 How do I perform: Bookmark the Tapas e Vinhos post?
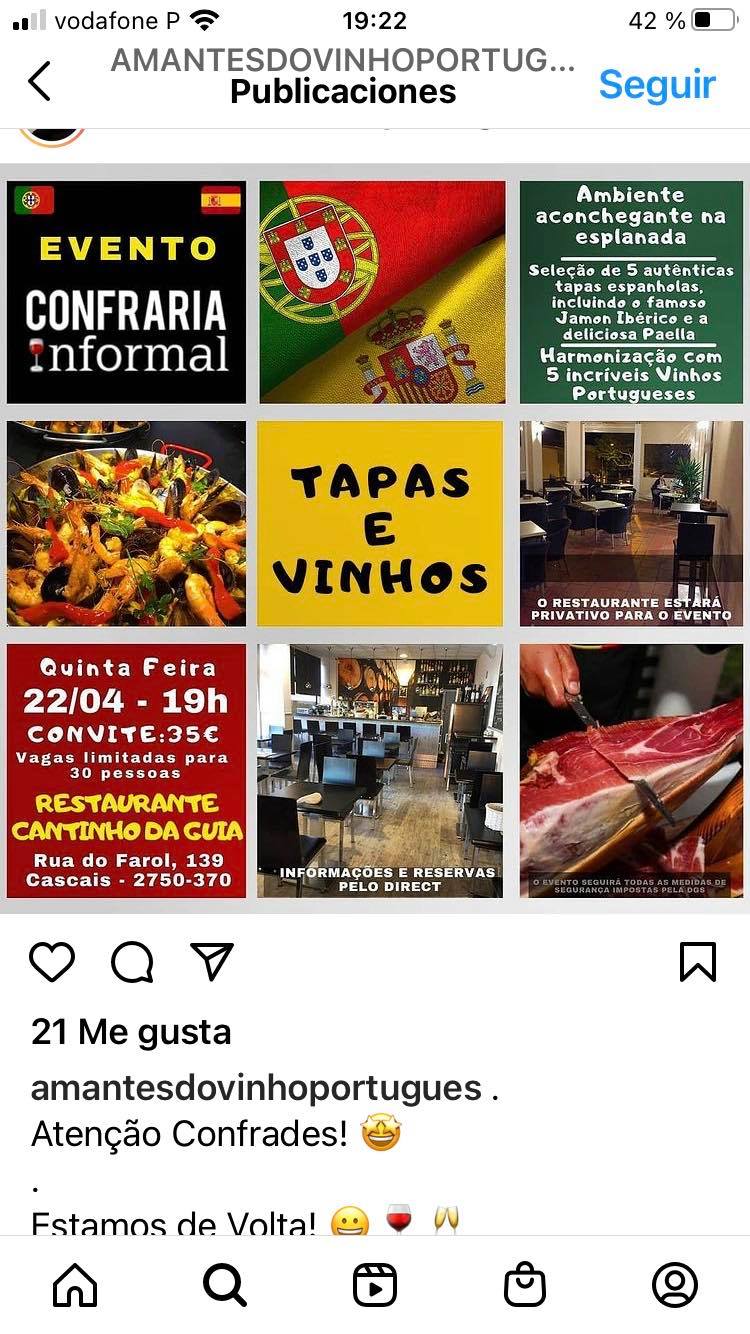[698, 962]
